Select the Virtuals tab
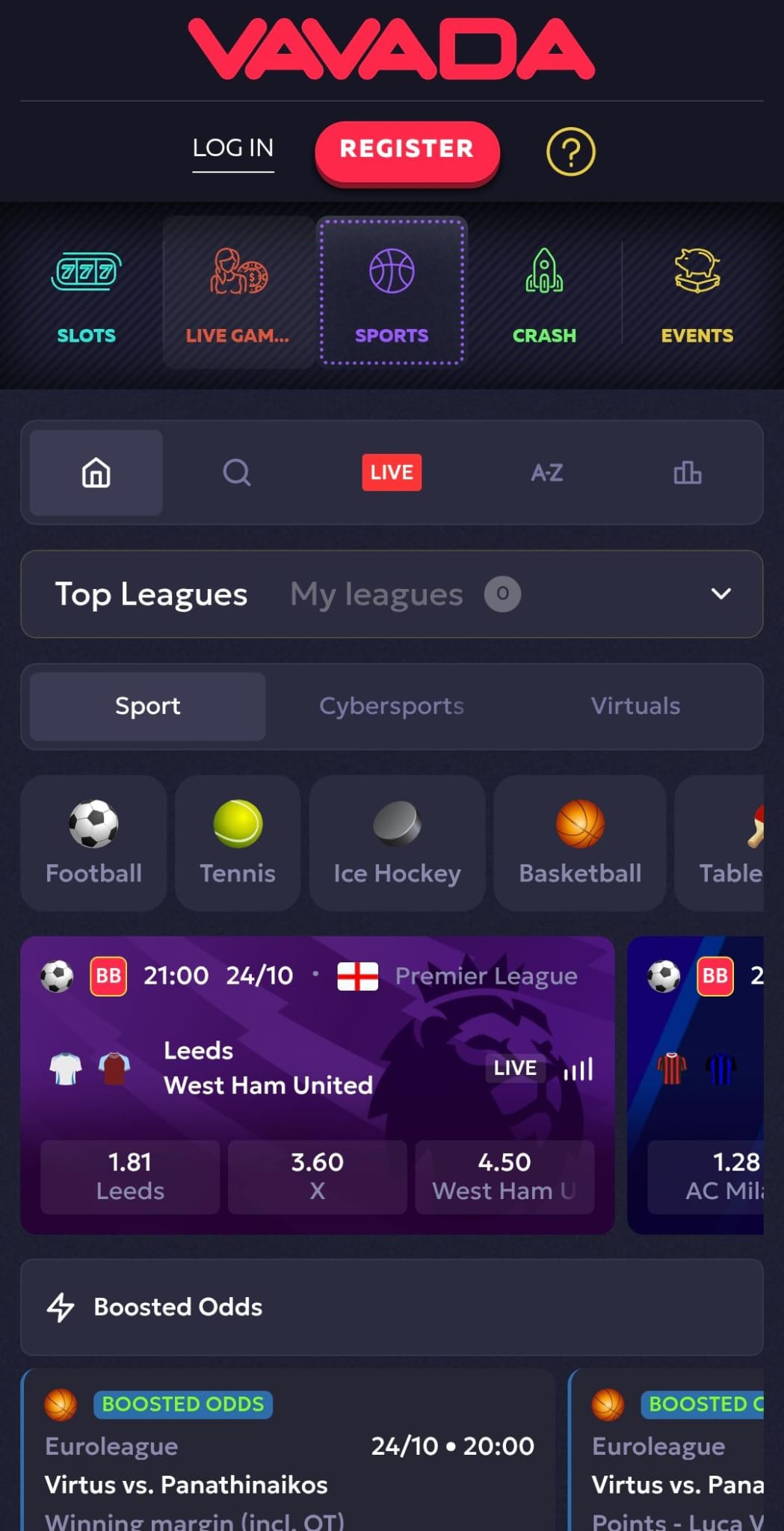 point(635,706)
